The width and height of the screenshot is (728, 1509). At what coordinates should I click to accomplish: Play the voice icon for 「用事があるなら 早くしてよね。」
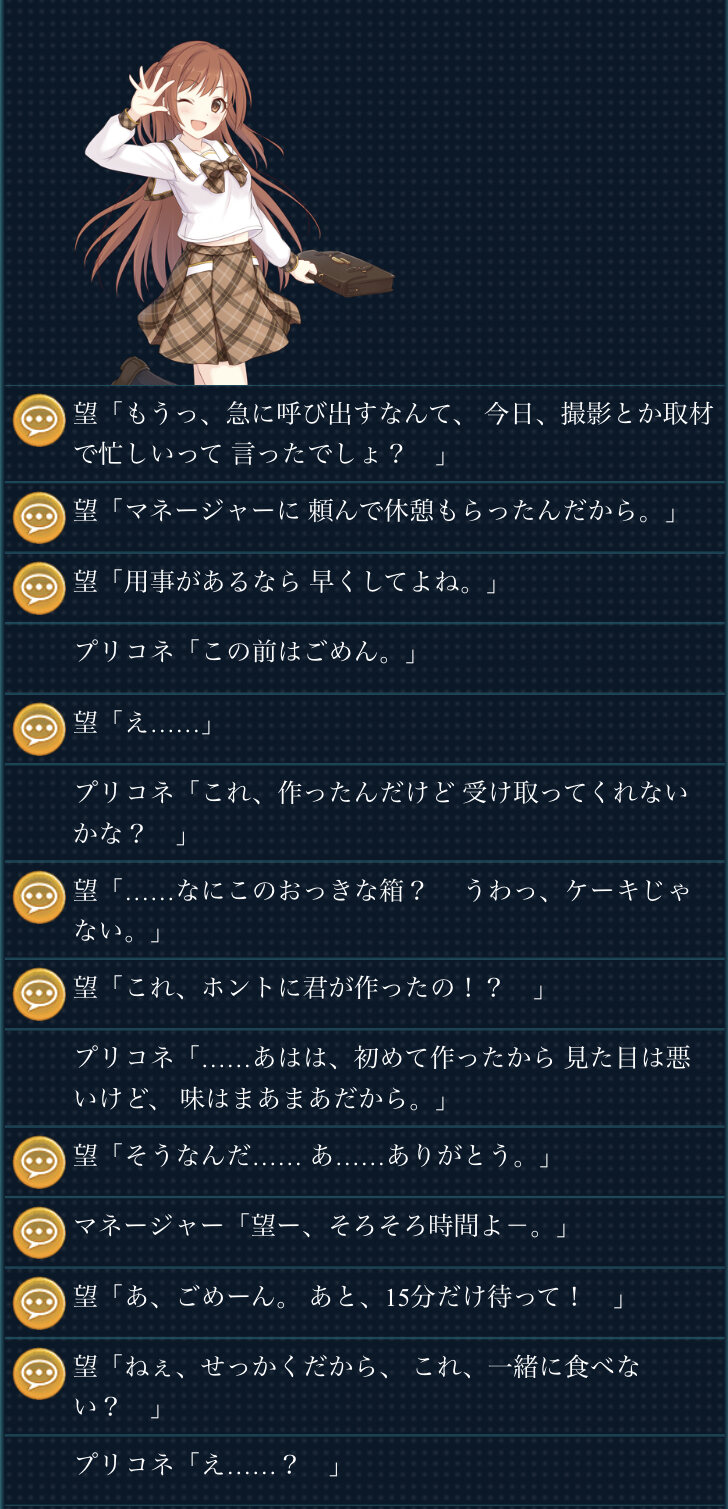pyautogui.click(x=39, y=587)
